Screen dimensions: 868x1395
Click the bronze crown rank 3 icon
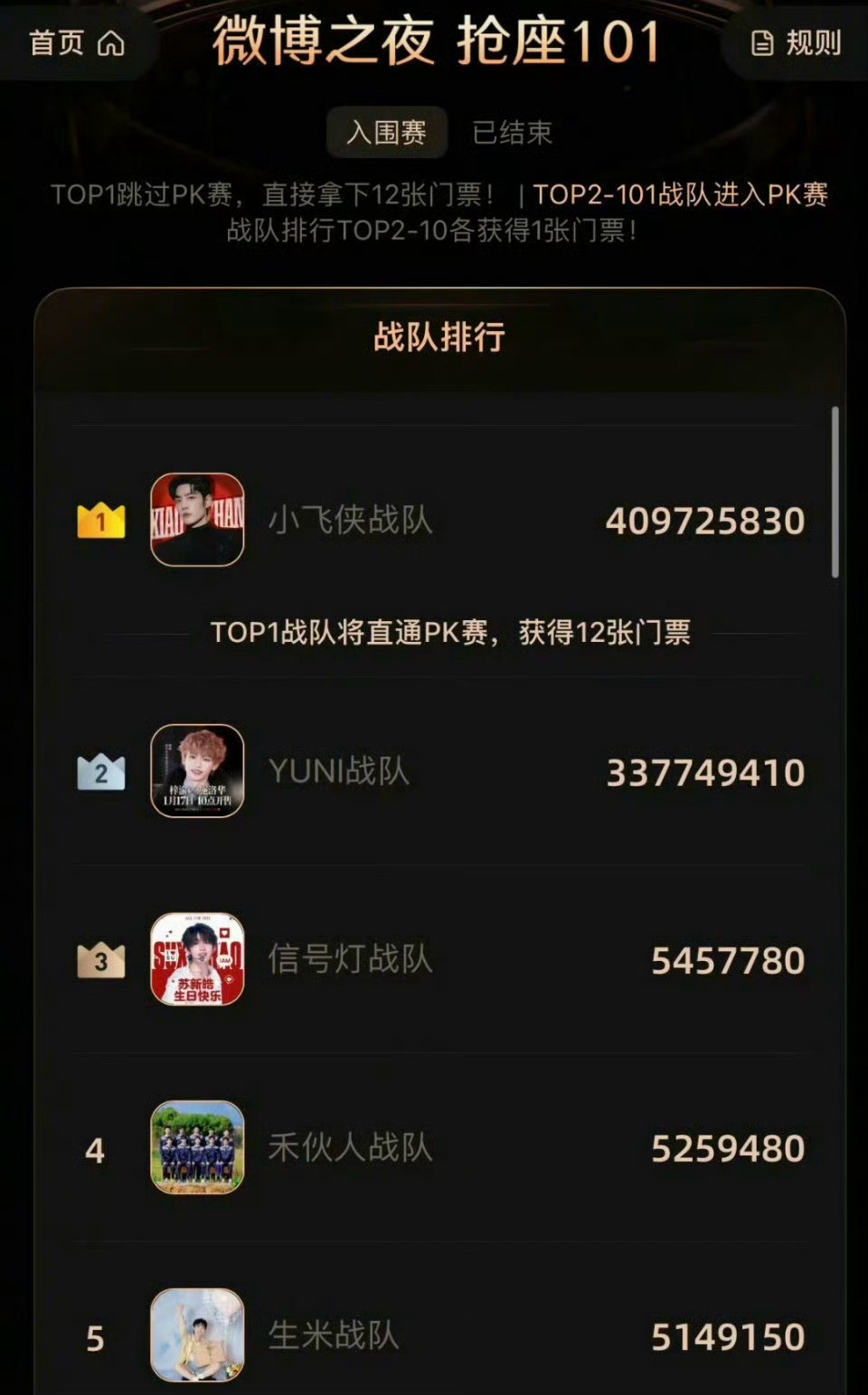coord(101,960)
